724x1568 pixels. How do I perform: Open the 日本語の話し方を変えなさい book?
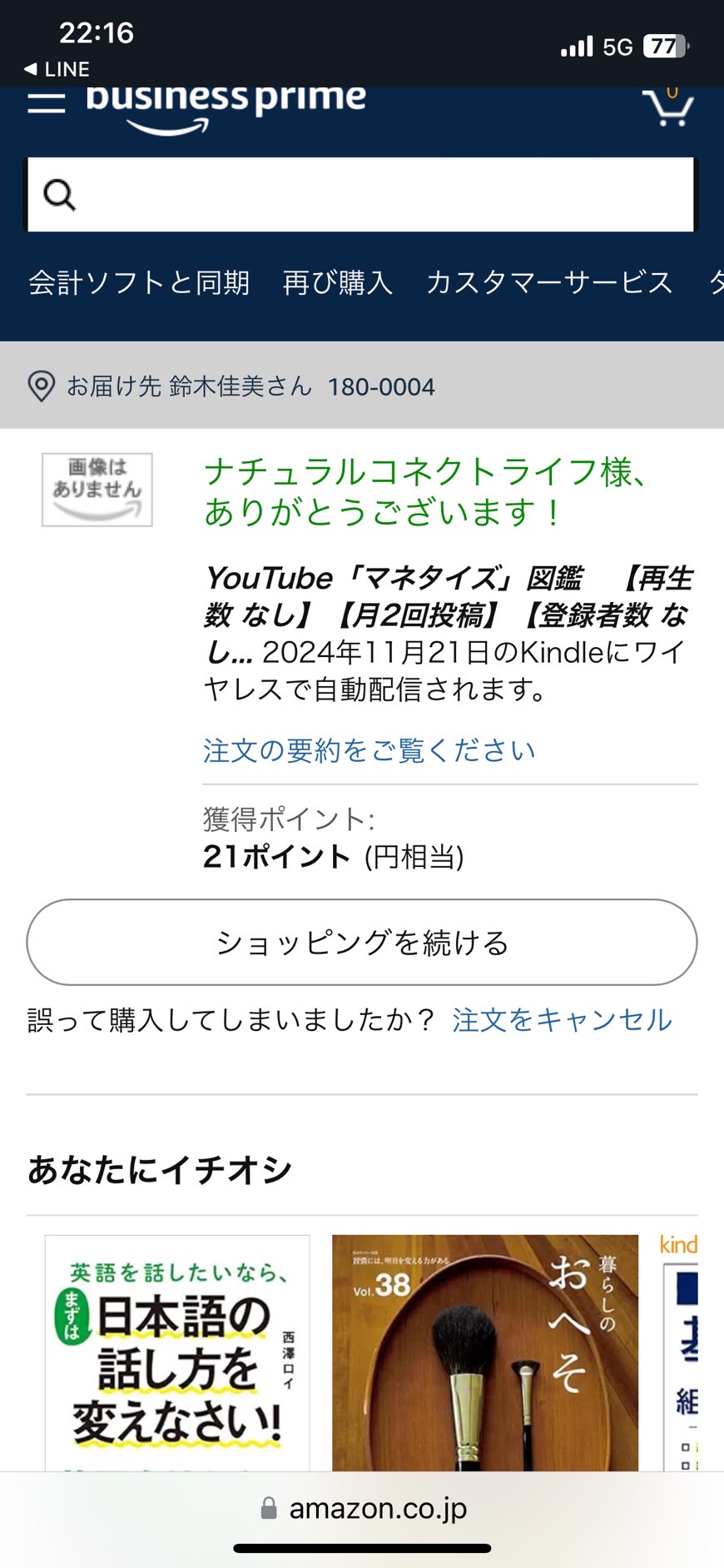click(177, 1353)
